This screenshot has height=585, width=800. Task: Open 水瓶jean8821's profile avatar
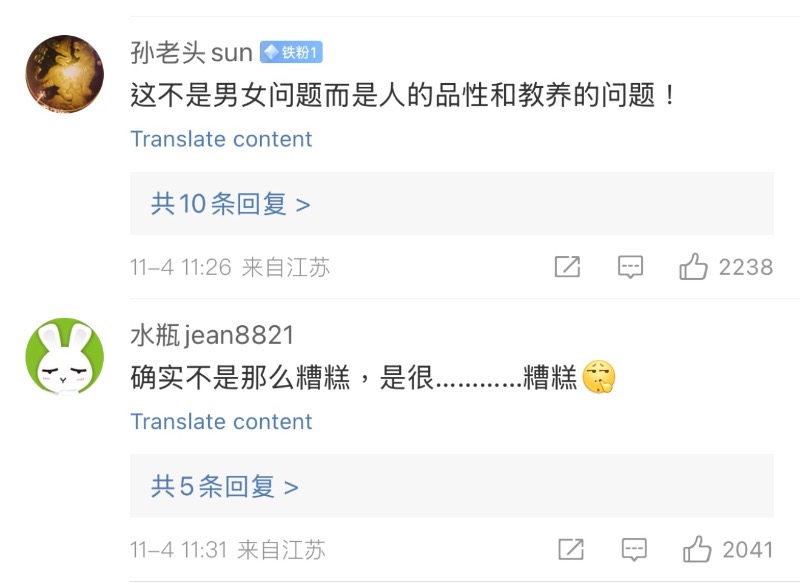pos(64,357)
